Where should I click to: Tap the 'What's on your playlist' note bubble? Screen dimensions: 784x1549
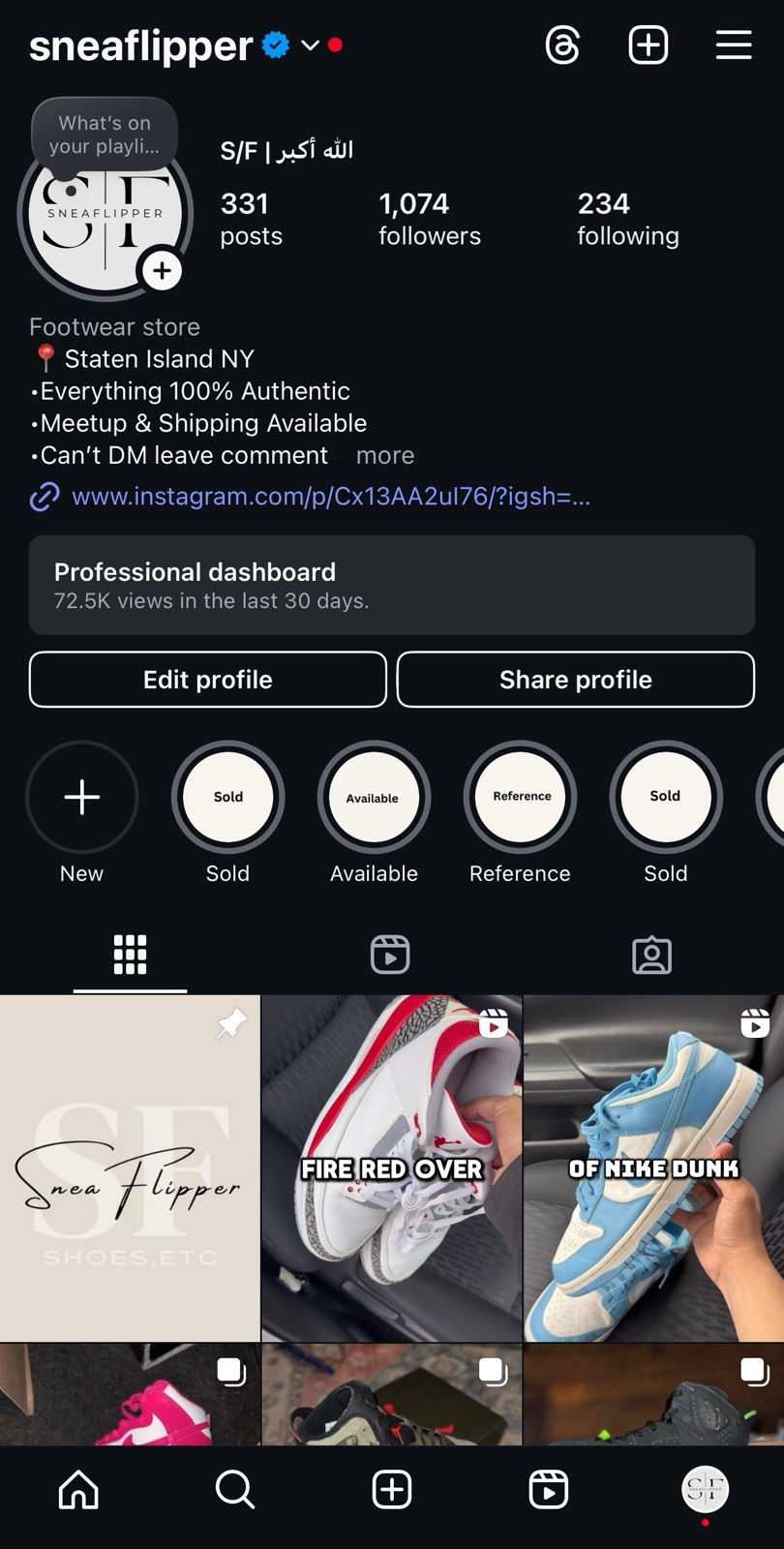(105, 135)
